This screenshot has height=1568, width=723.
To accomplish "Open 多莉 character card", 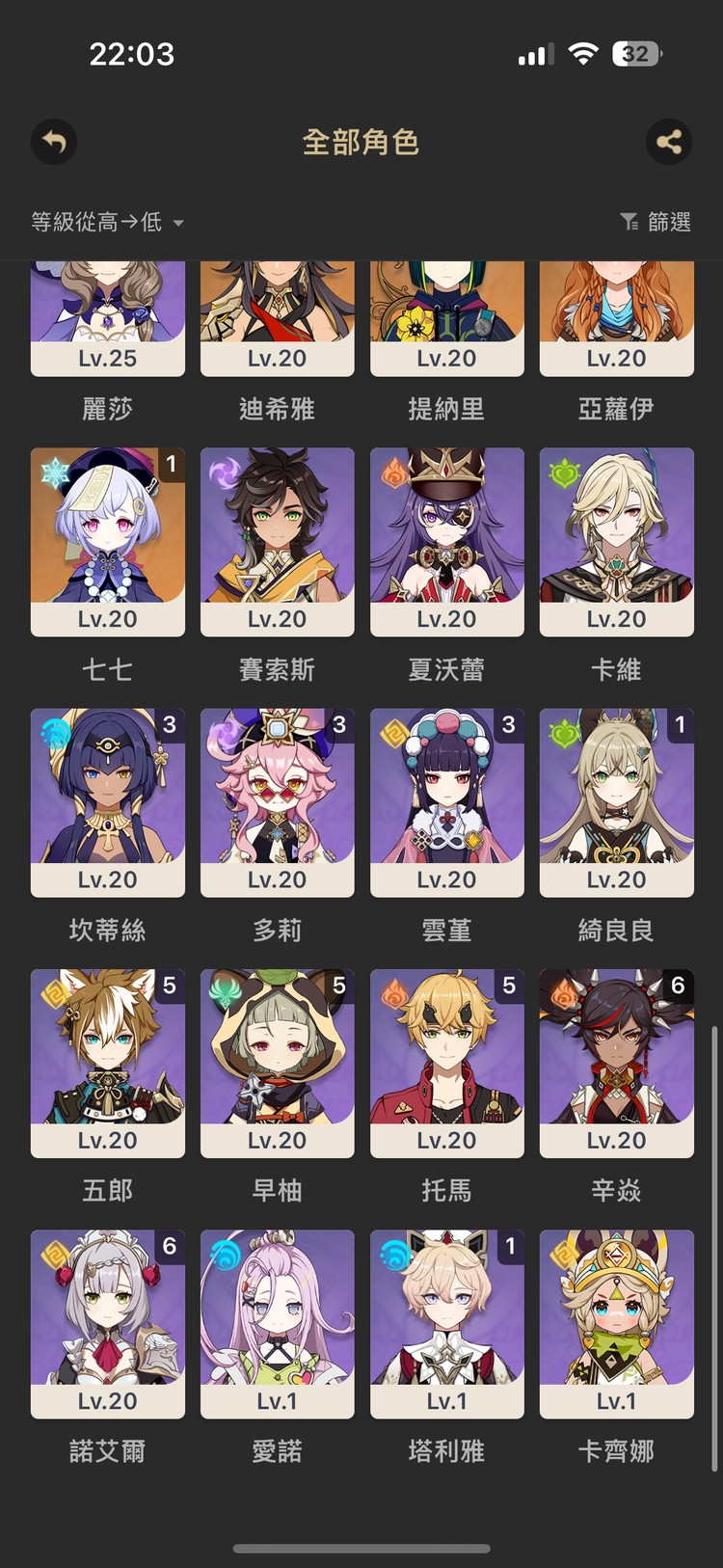I will [x=277, y=800].
